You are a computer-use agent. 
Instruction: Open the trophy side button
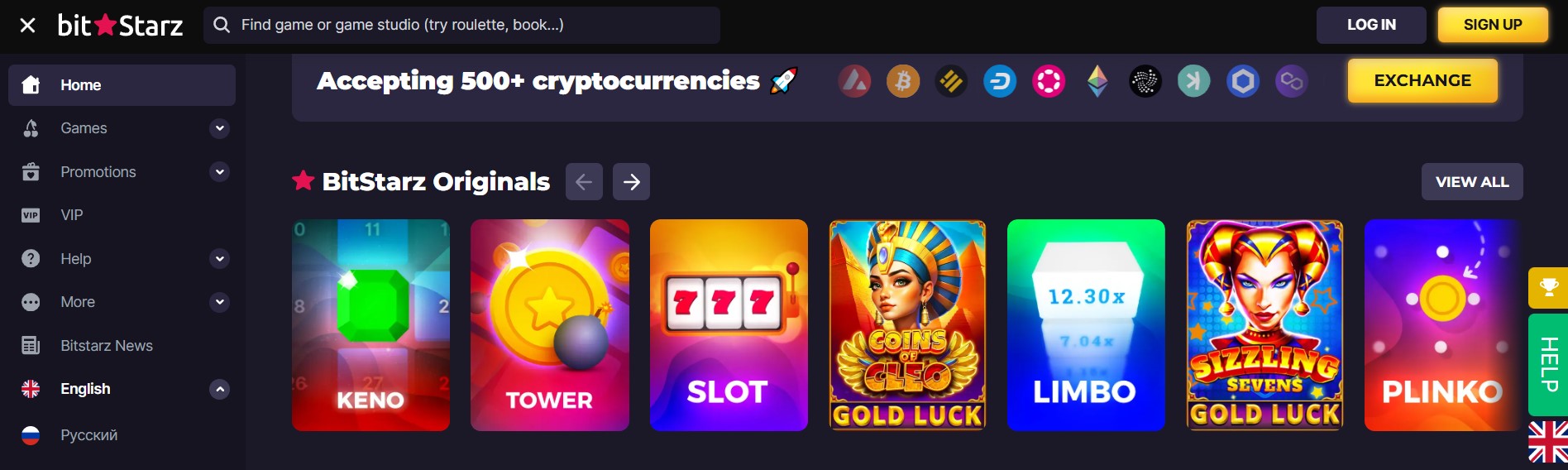[1548, 288]
